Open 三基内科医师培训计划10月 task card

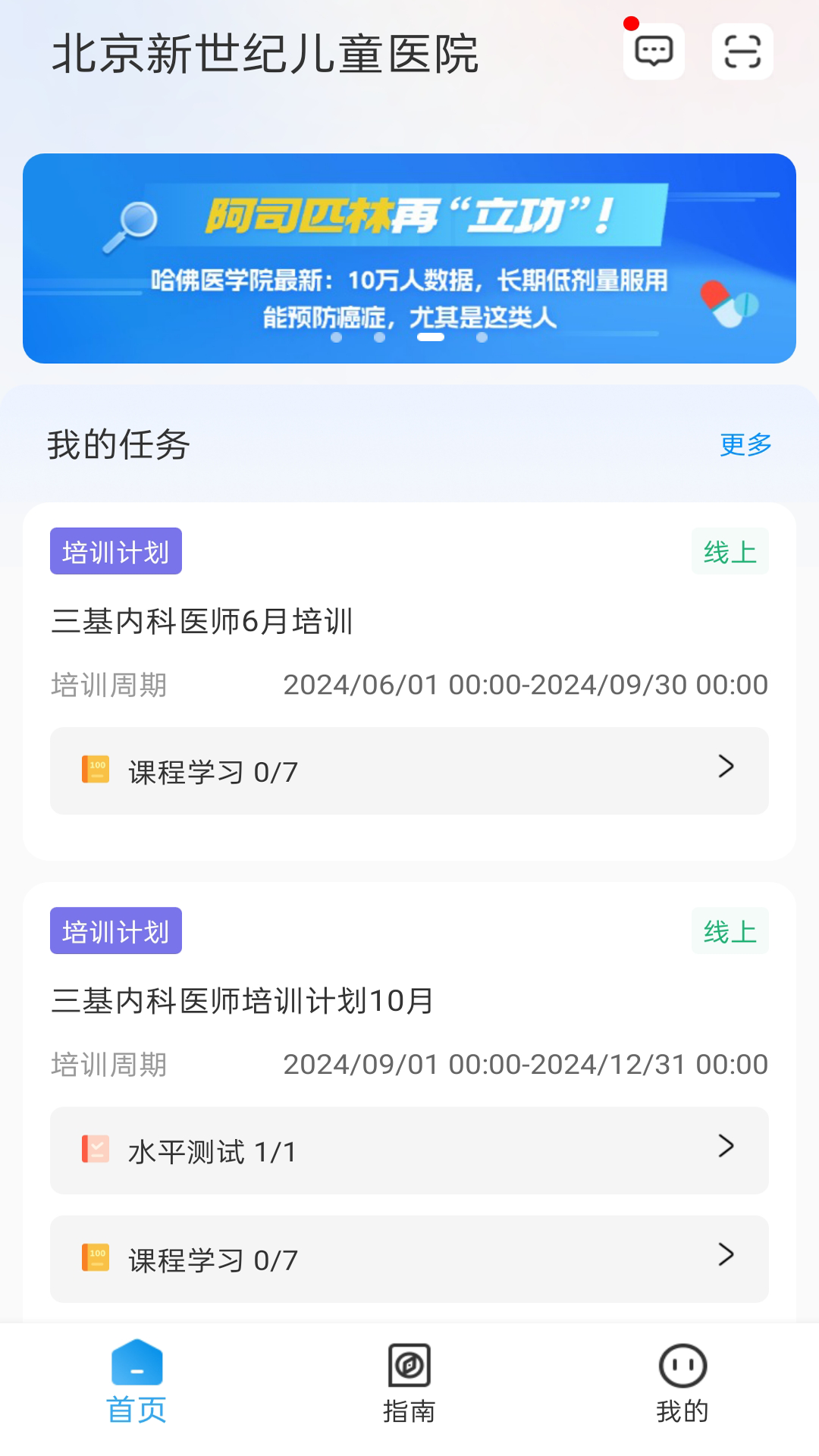409,999
